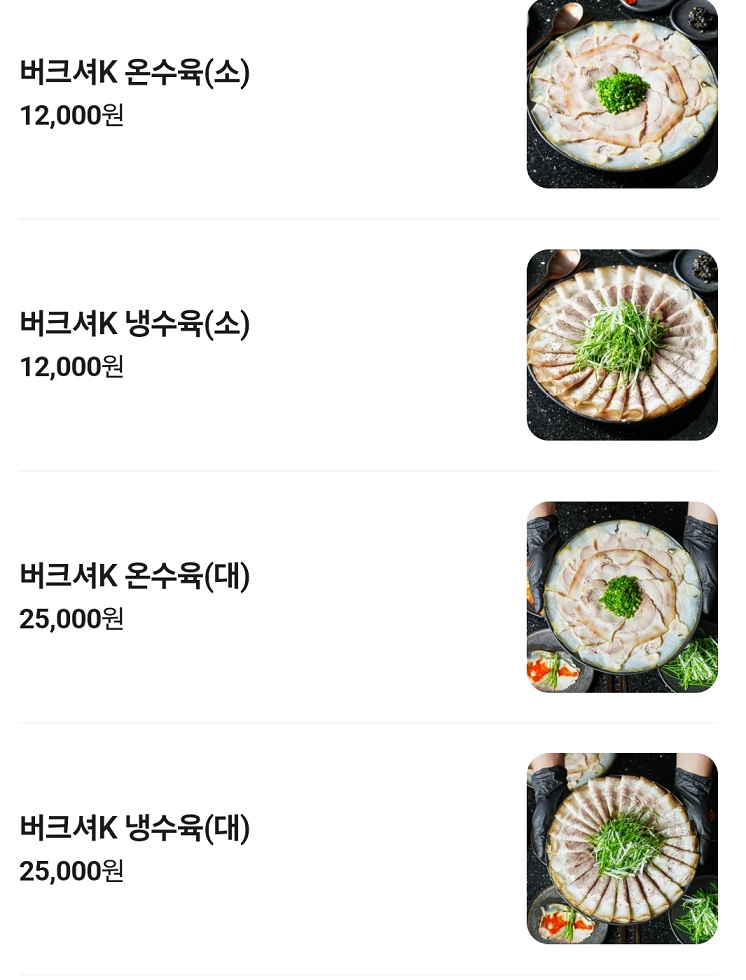The width and height of the screenshot is (746, 980).
Task: Click the 냉수육(대) item title text
Action: 134,828
